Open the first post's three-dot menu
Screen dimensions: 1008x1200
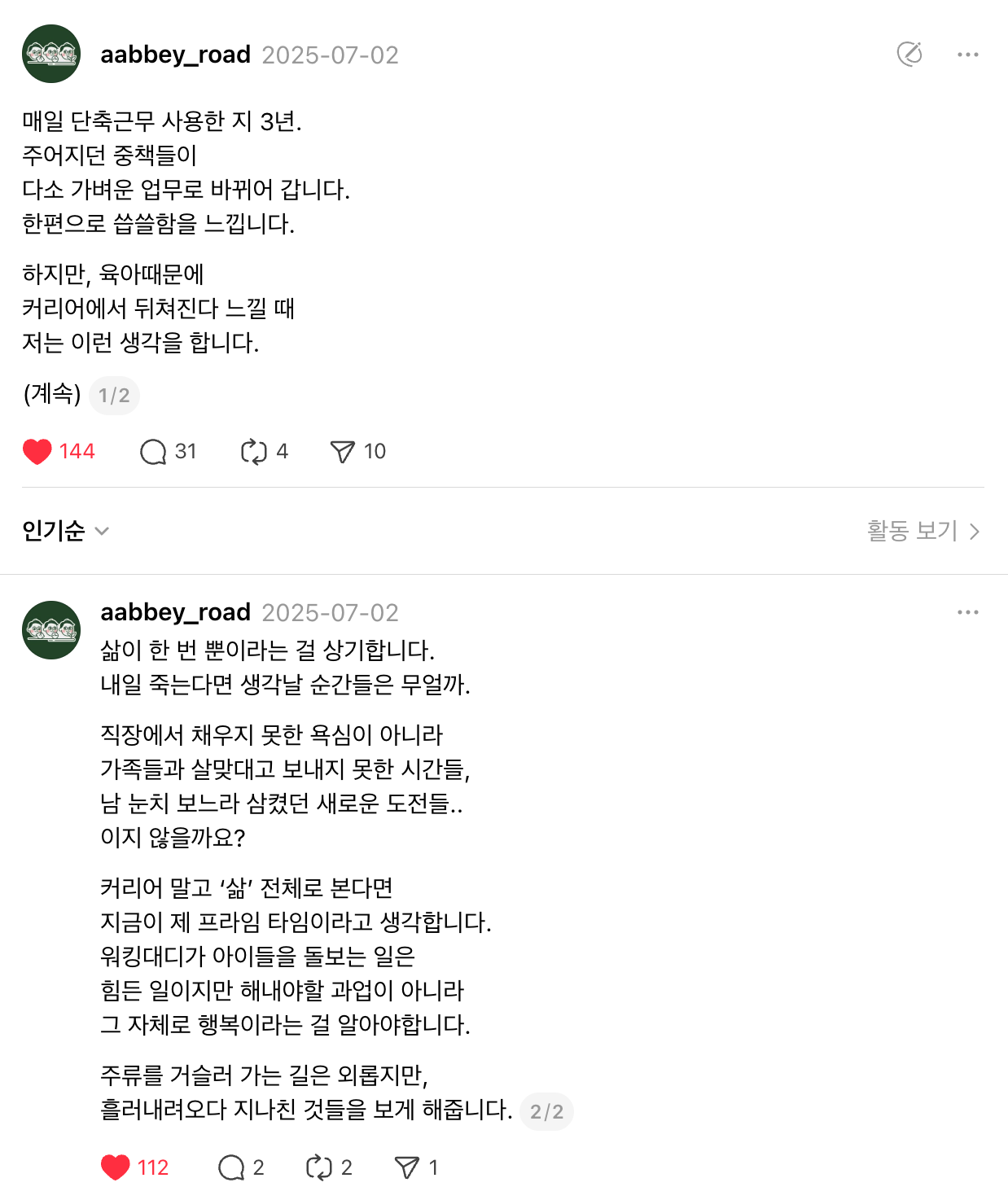coord(967,54)
